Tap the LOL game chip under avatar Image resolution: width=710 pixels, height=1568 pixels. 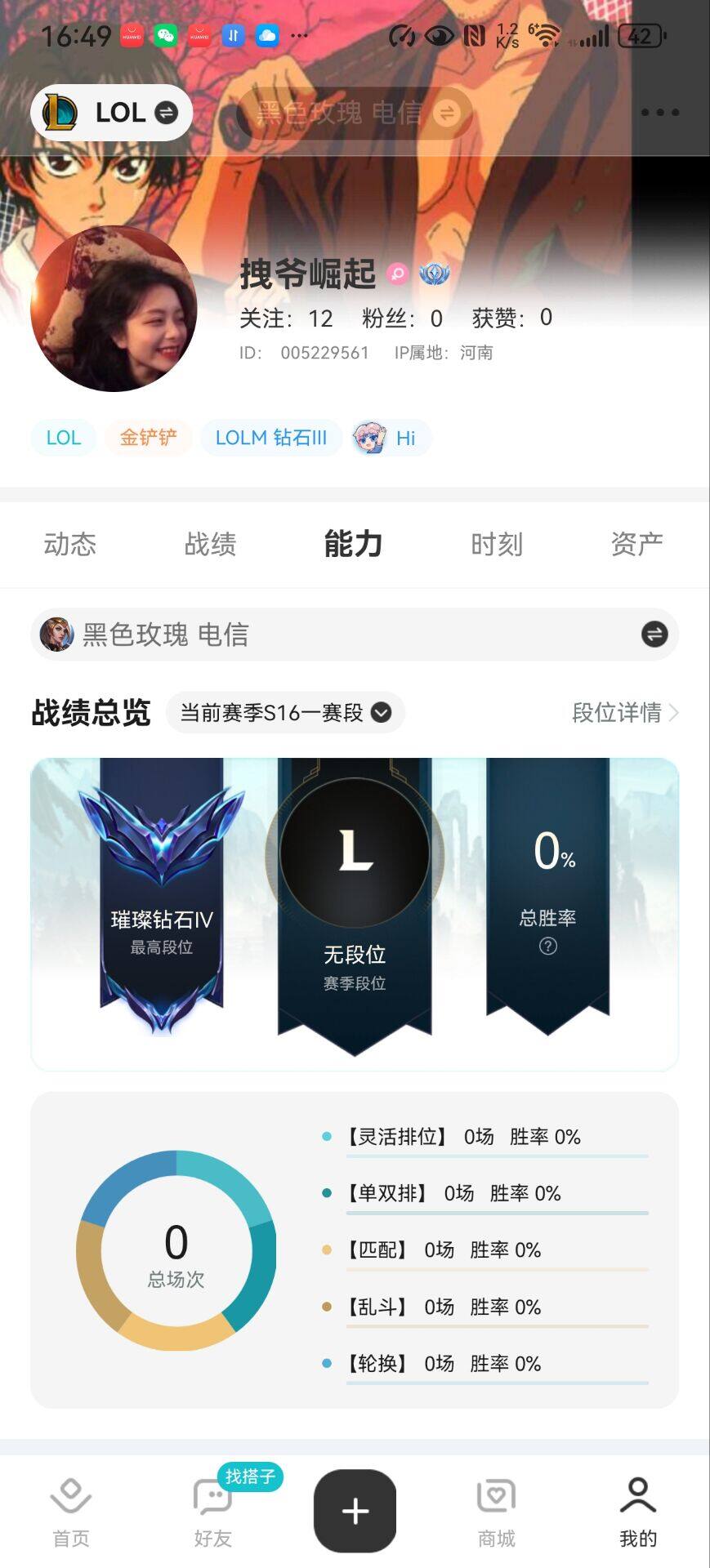click(x=64, y=438)
